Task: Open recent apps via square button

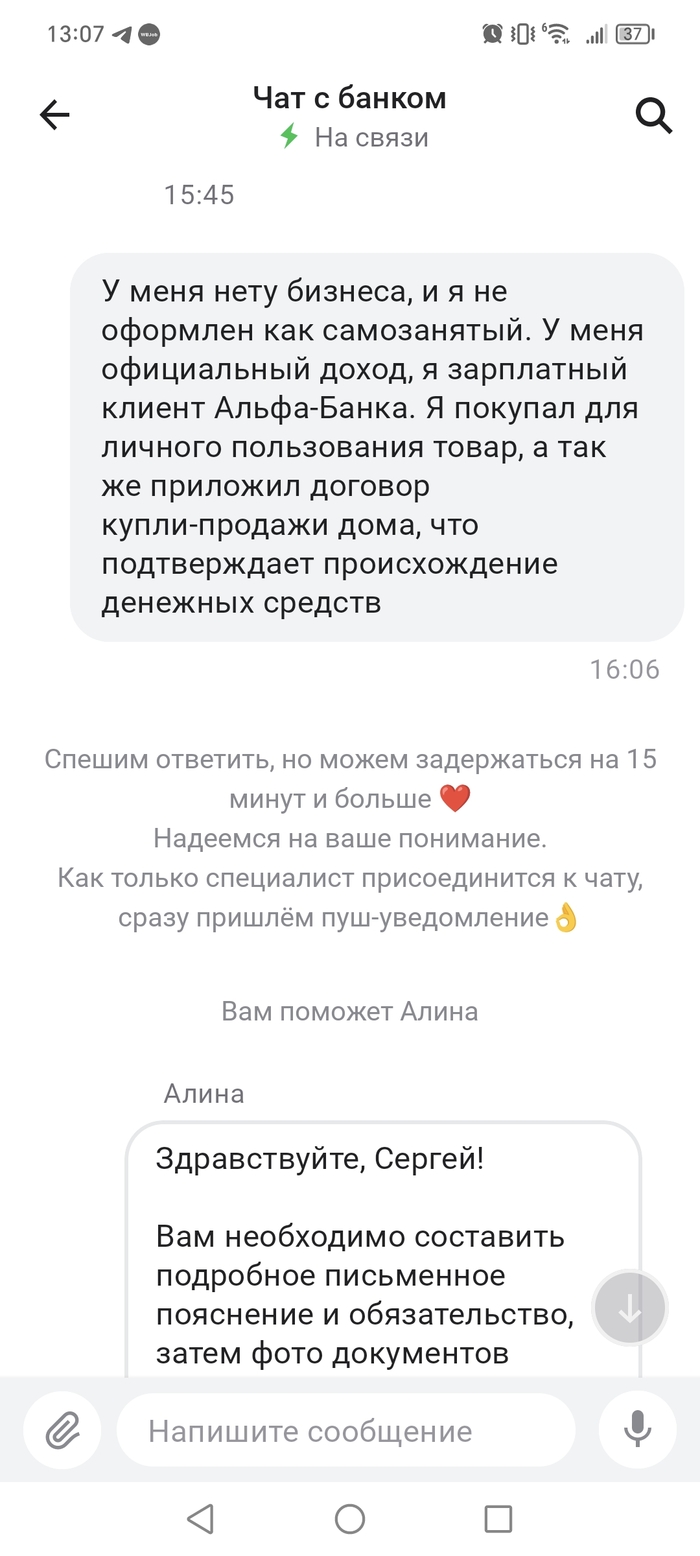Action: pyautogui.click(x=498, y=1519)
